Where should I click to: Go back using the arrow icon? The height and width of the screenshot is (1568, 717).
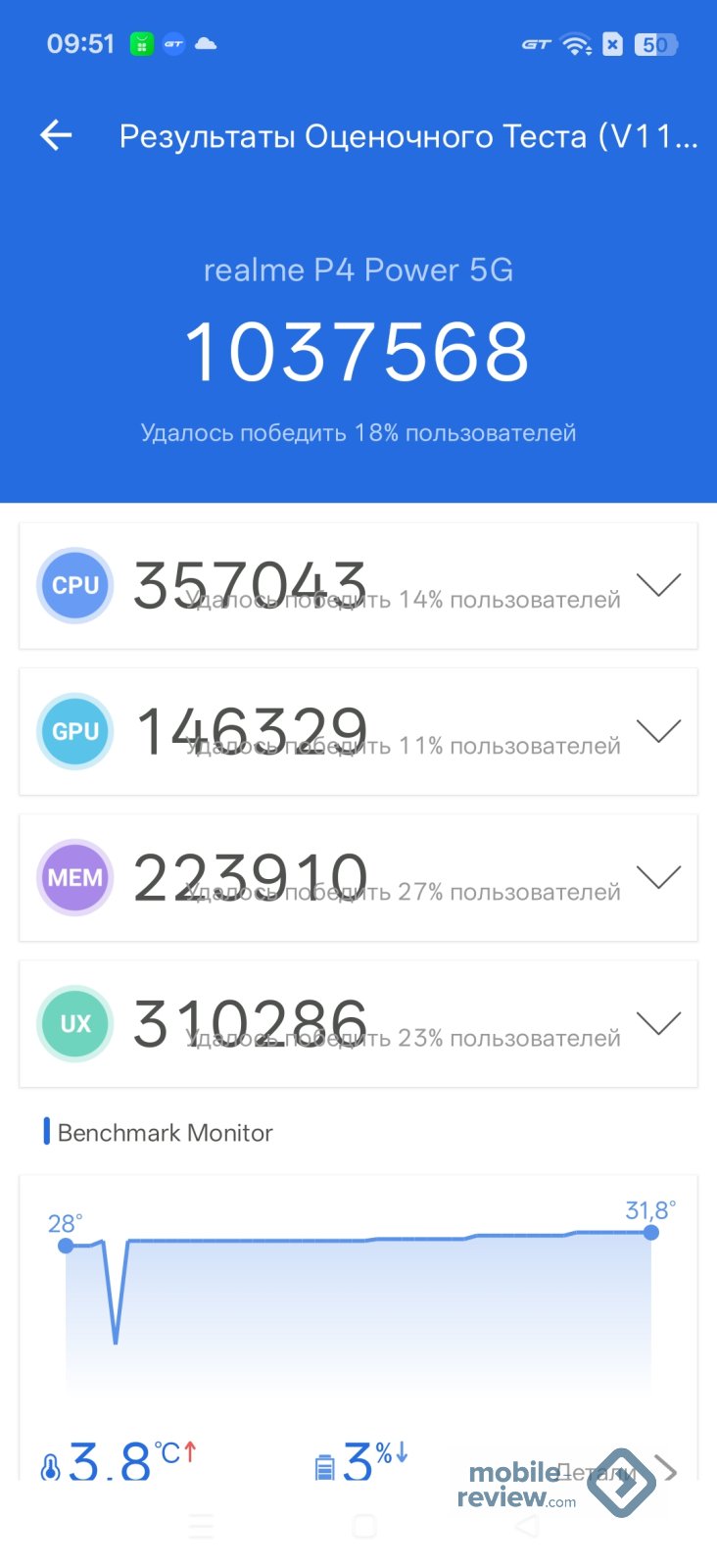[56, 135]
